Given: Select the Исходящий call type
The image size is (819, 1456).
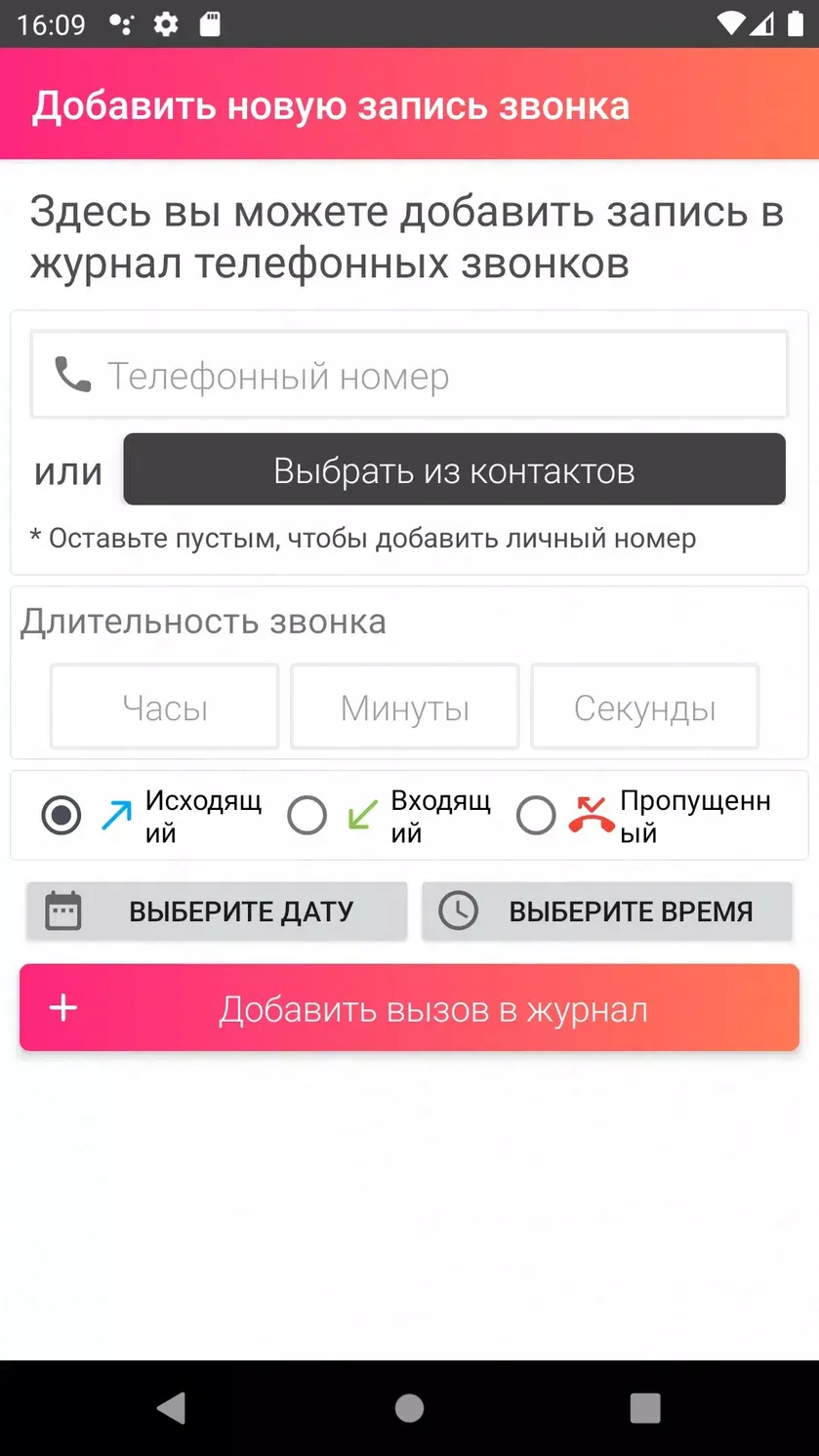Looking at the screenshot, I should [x=61, y=816].
